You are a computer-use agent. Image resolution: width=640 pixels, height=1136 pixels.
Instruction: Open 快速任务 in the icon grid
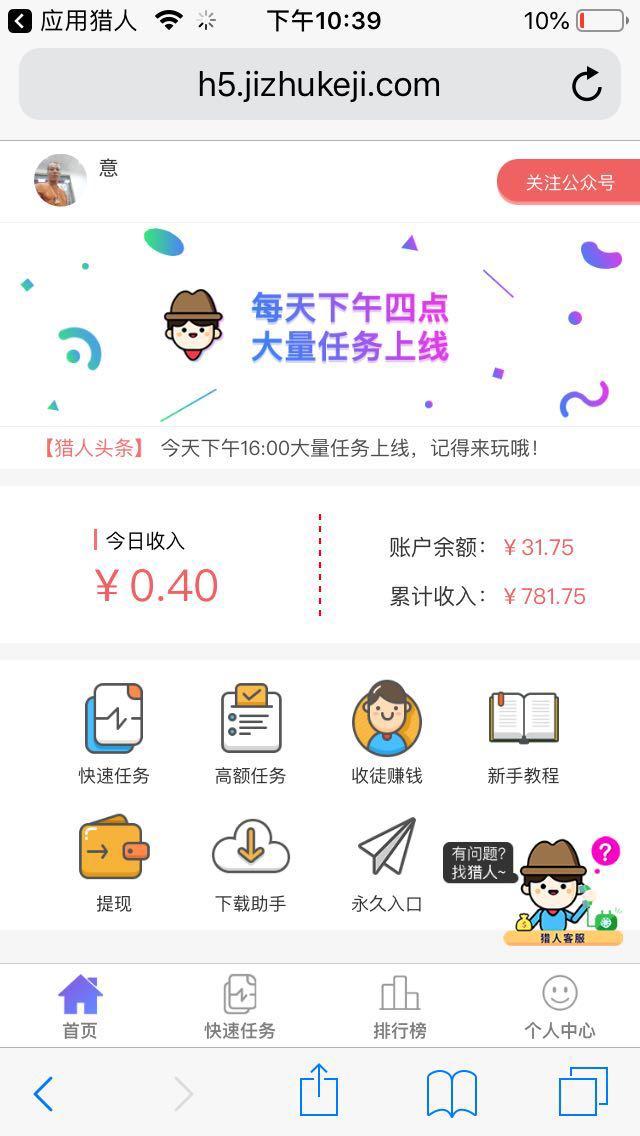[x=114, y=733]
